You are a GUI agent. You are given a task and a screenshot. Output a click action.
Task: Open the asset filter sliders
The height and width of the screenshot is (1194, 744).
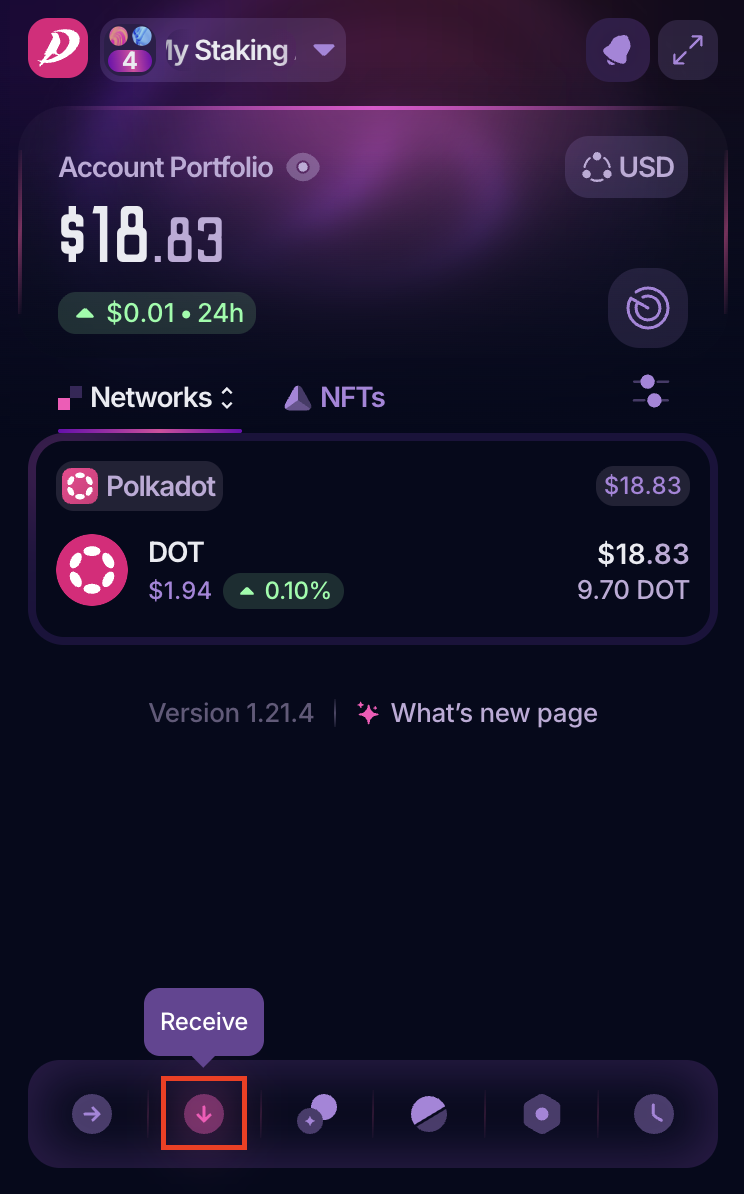(x=651, y=391)
